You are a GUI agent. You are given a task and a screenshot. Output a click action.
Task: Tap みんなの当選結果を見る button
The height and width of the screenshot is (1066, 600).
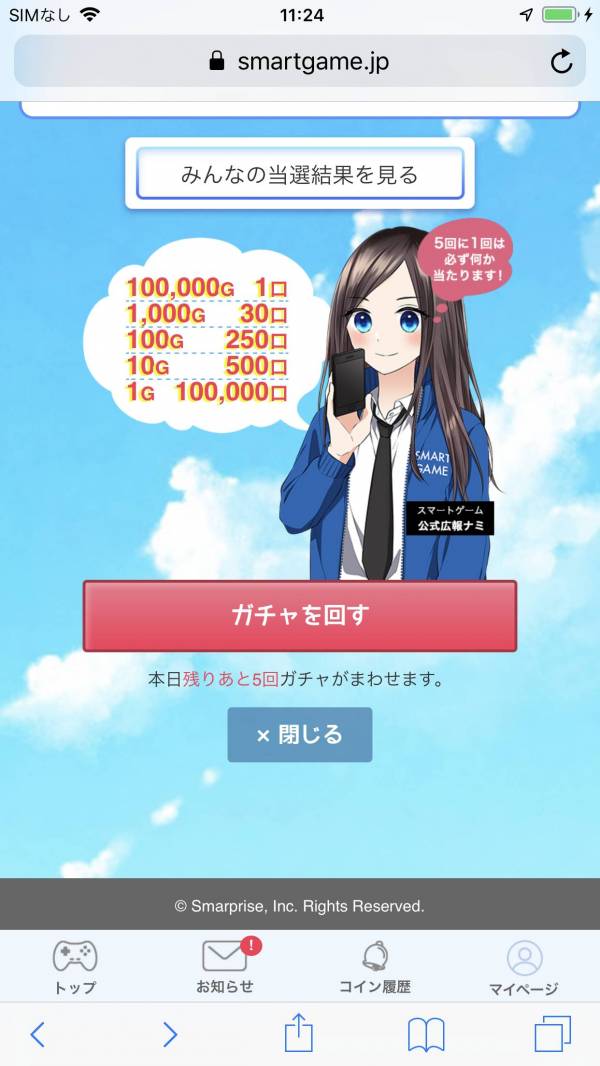[x=300, y=175]
